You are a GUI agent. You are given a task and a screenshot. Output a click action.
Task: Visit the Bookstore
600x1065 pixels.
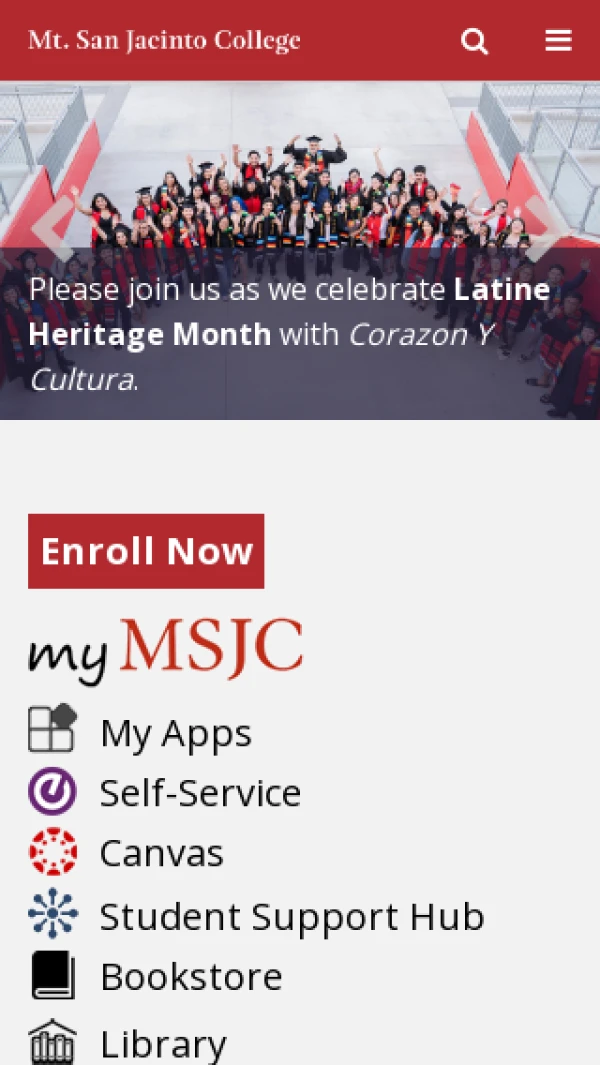pyautogui.click(x=191, y=976)
